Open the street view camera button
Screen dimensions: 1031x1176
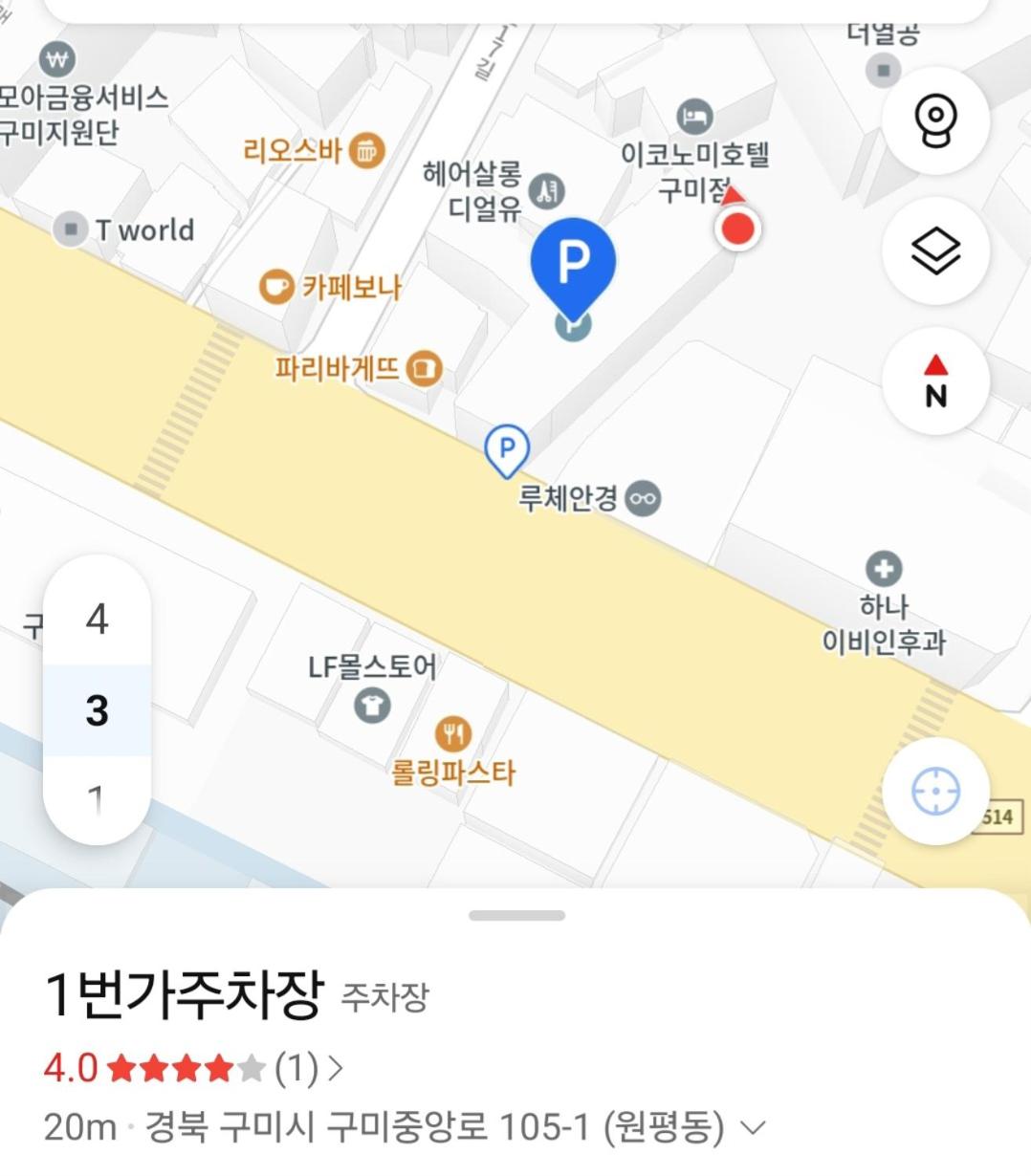point(934,120)
